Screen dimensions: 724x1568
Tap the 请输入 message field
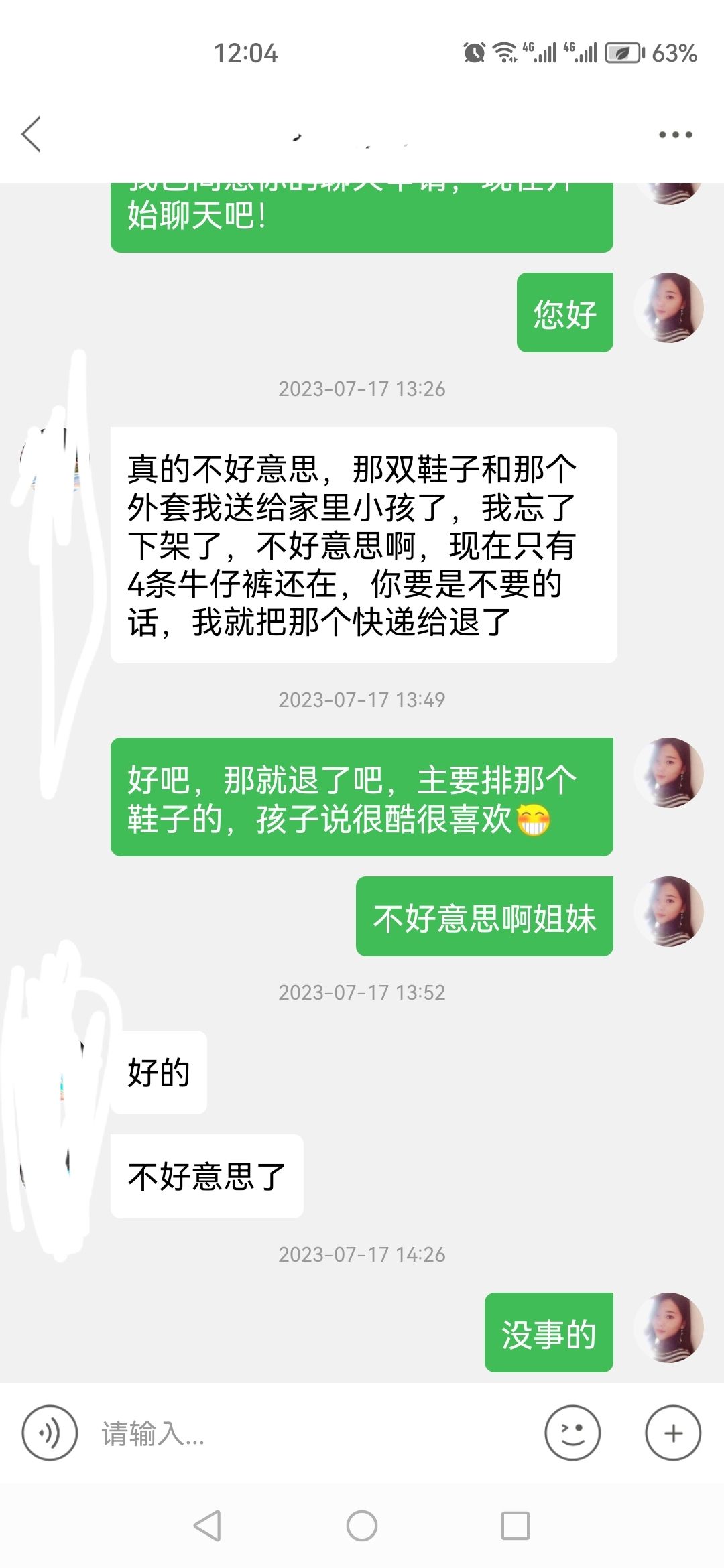pyautogui.click(x=308, y=1433)
